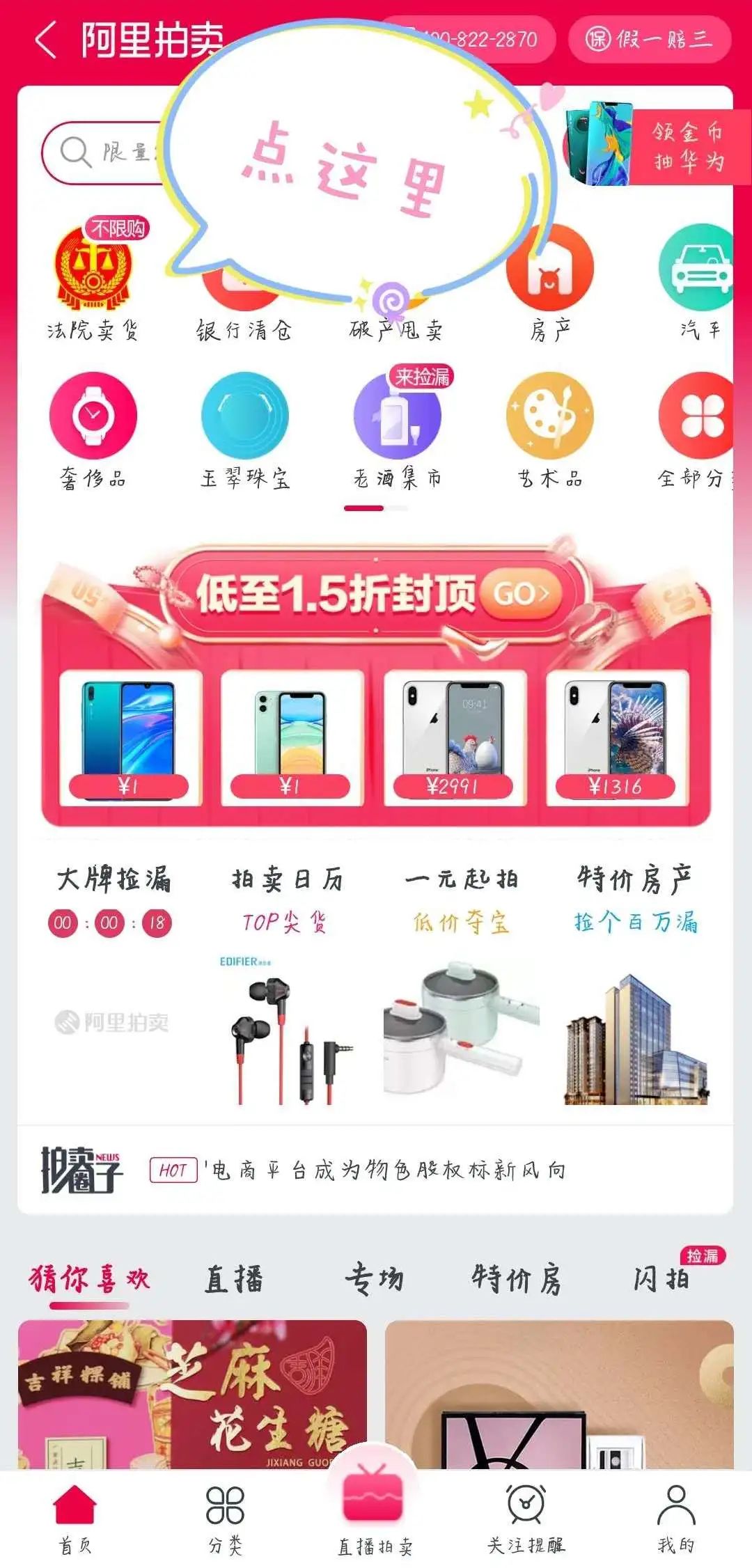Go to the 我的 profile tab
Viewport: 752px width, 1568px height.
675,1519
